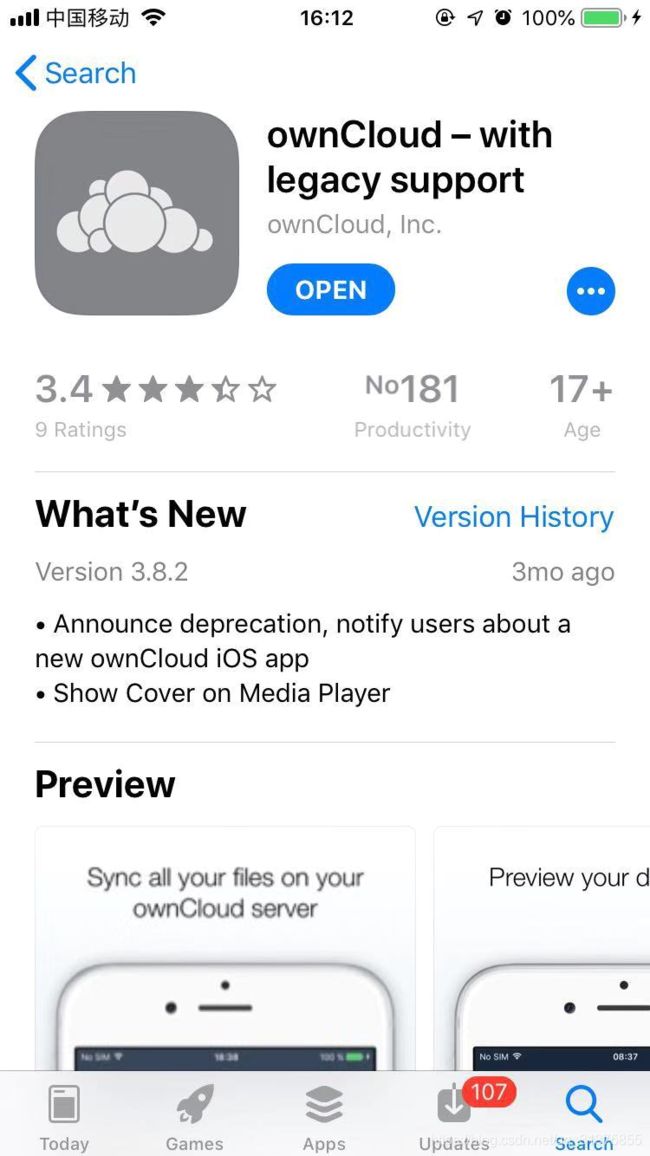Select the Search tab
Screen dimensions: 650x1156
[x=584, y=1116]
